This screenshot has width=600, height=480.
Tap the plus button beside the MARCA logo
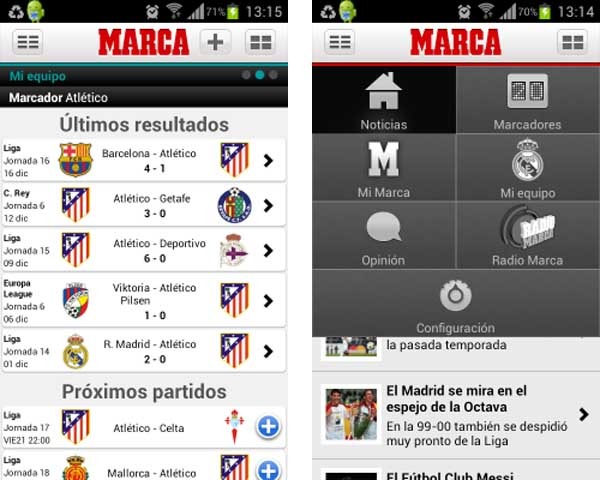coord(216,42)
